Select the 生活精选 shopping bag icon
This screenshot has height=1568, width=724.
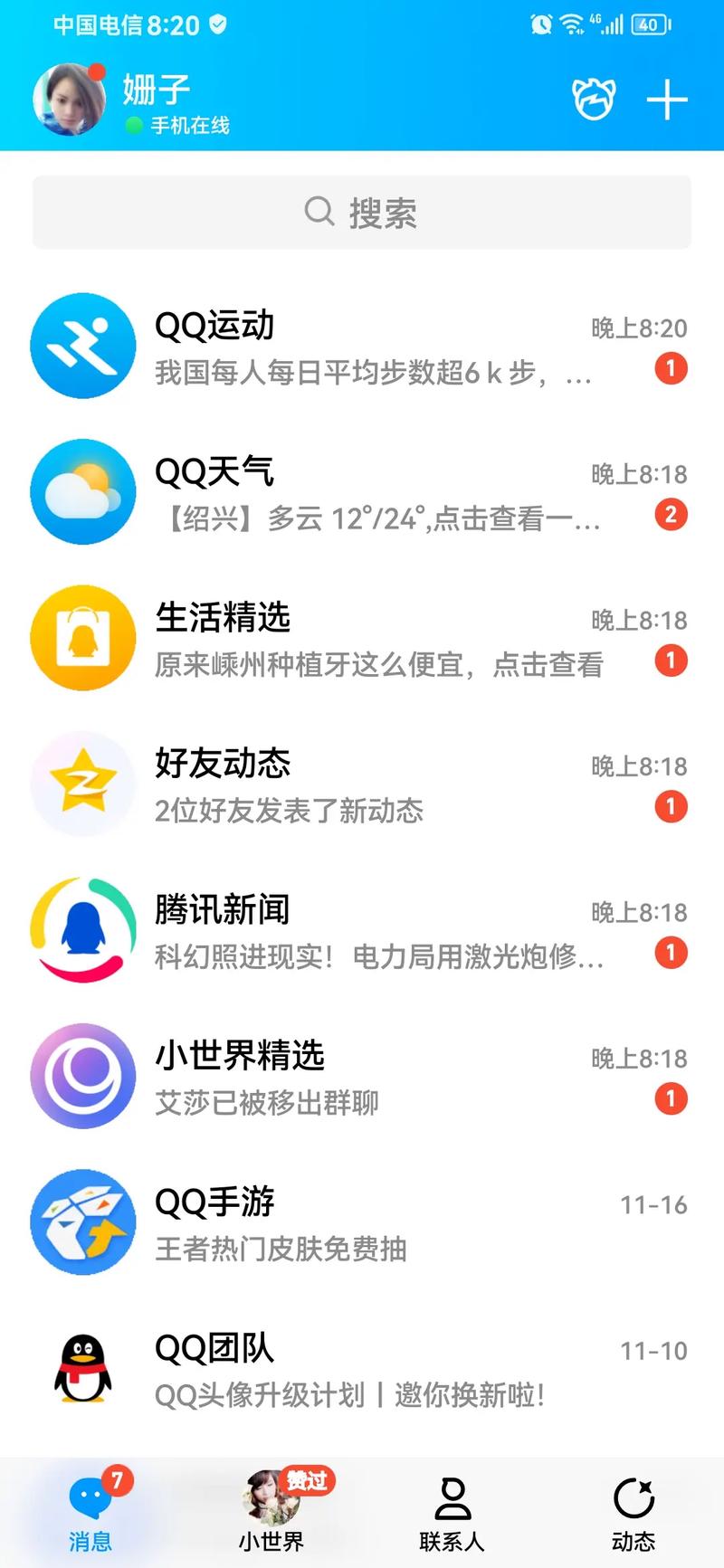82,638
